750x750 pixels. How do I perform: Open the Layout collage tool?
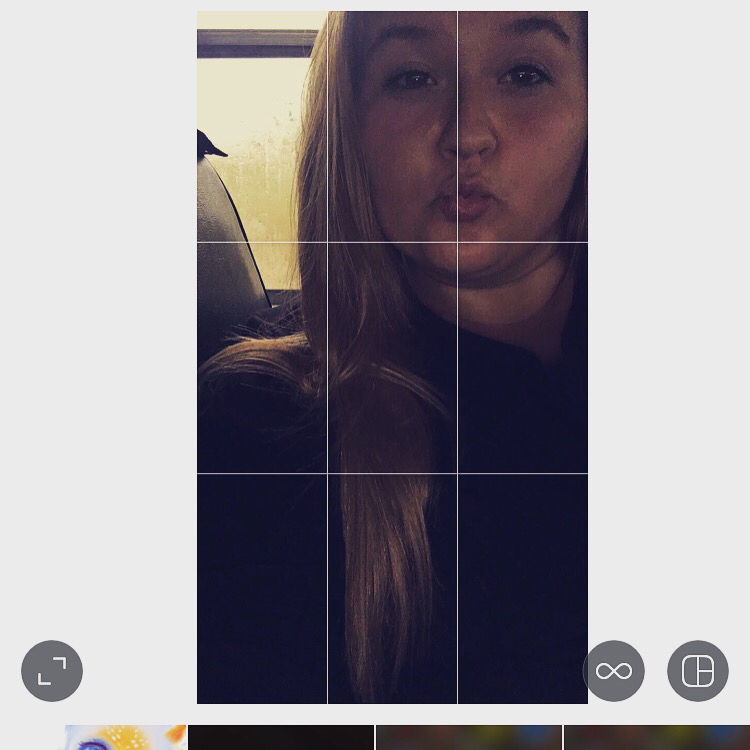point(698,671)
